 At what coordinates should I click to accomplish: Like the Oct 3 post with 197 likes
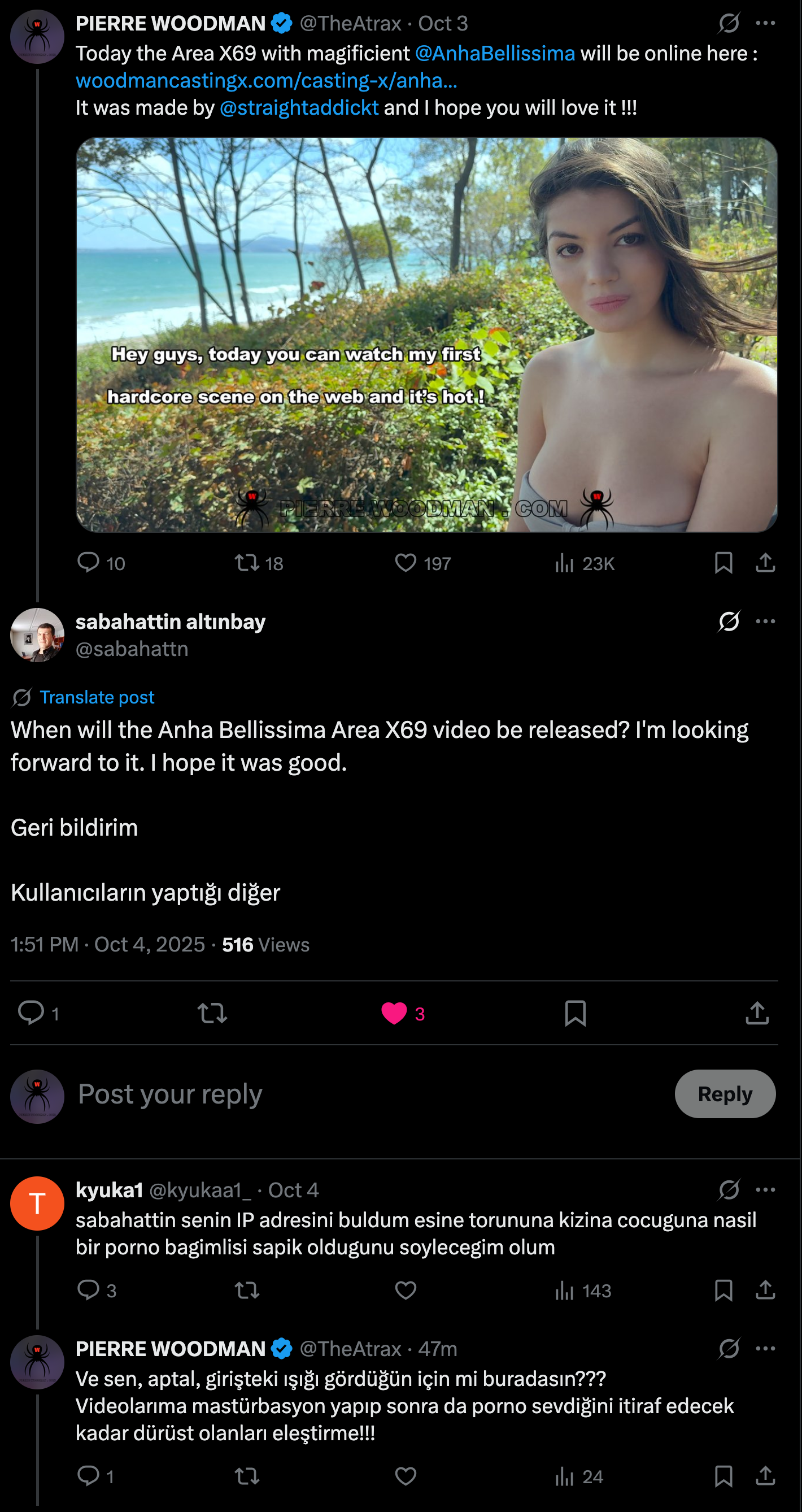pyautogui.click(x=406, y=563)
